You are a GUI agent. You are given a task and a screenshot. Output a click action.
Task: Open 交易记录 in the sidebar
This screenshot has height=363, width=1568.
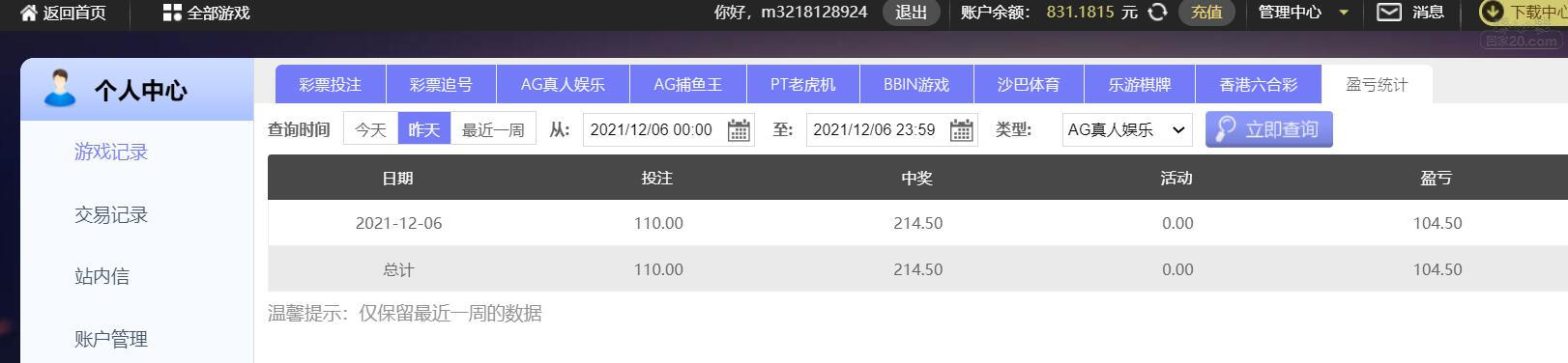click(x=111, y=215)
